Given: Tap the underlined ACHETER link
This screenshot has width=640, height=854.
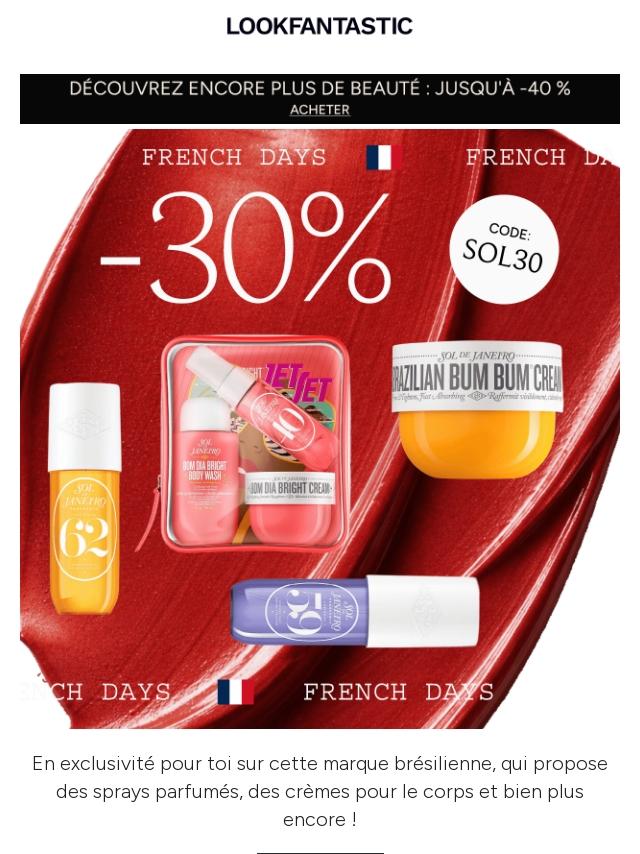Looking at the screenshot, I should 320,109.
